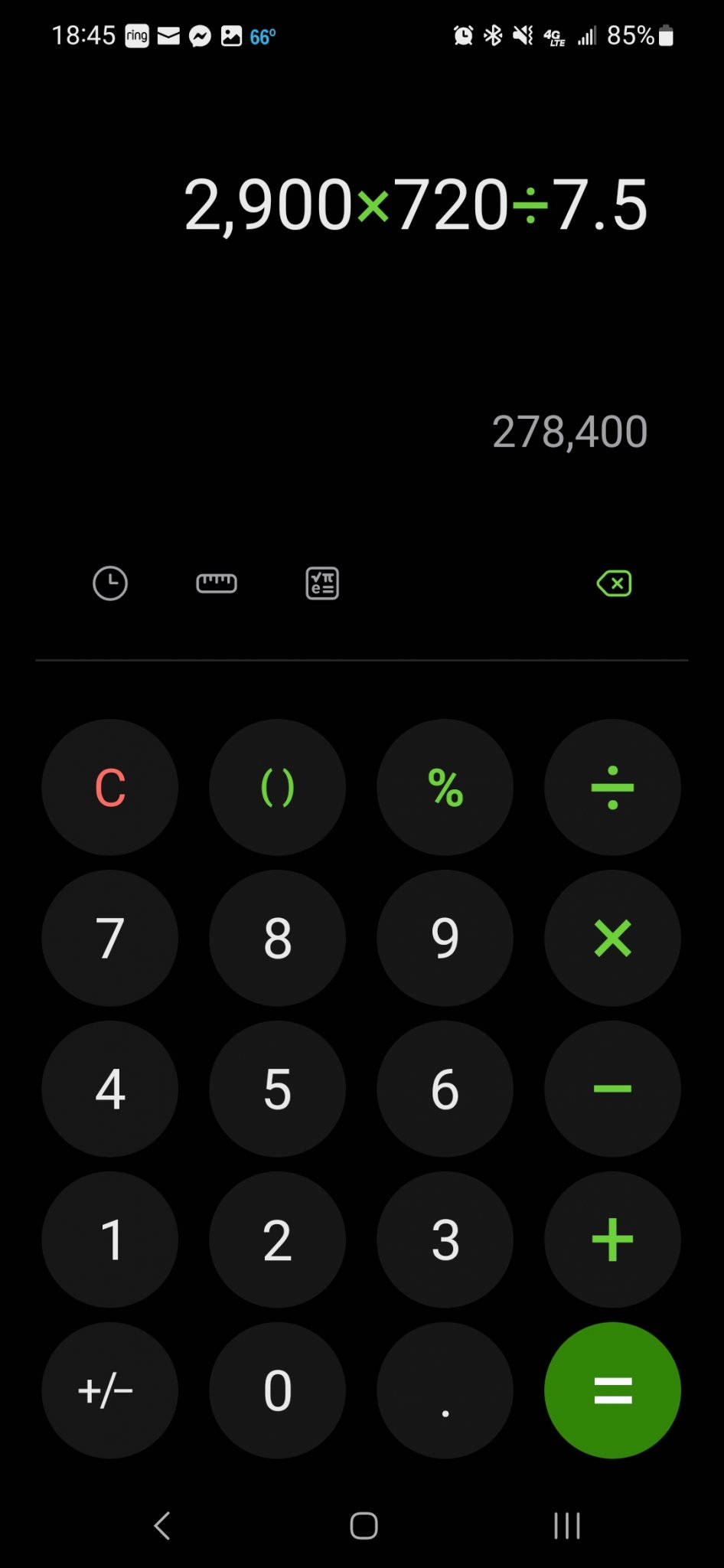The height and width of the screenshot is (1568, 724).
Task: Go back using the navigation bar
Action: coord(162,1525)
